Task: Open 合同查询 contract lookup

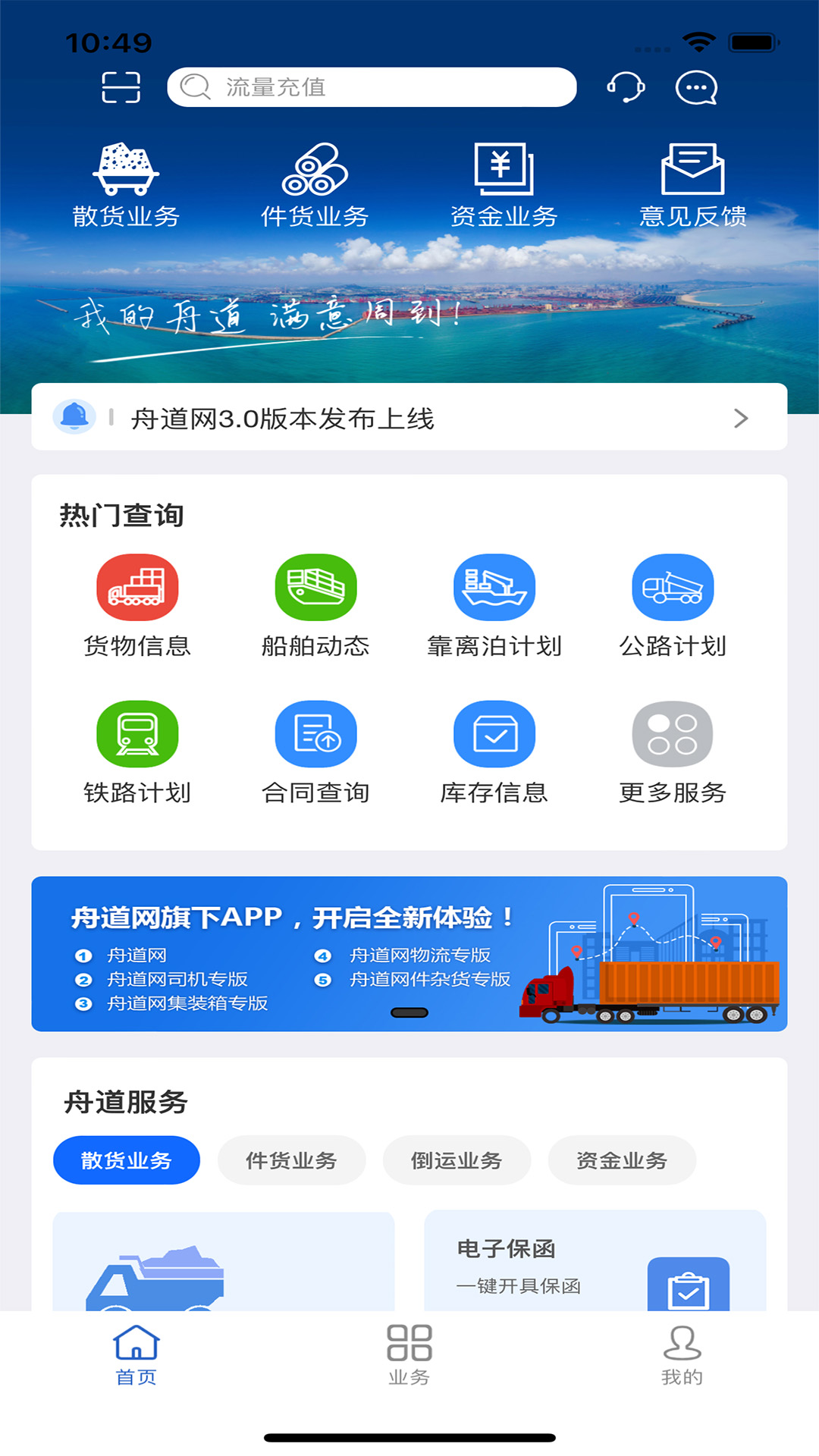Action: pos(315,751)
